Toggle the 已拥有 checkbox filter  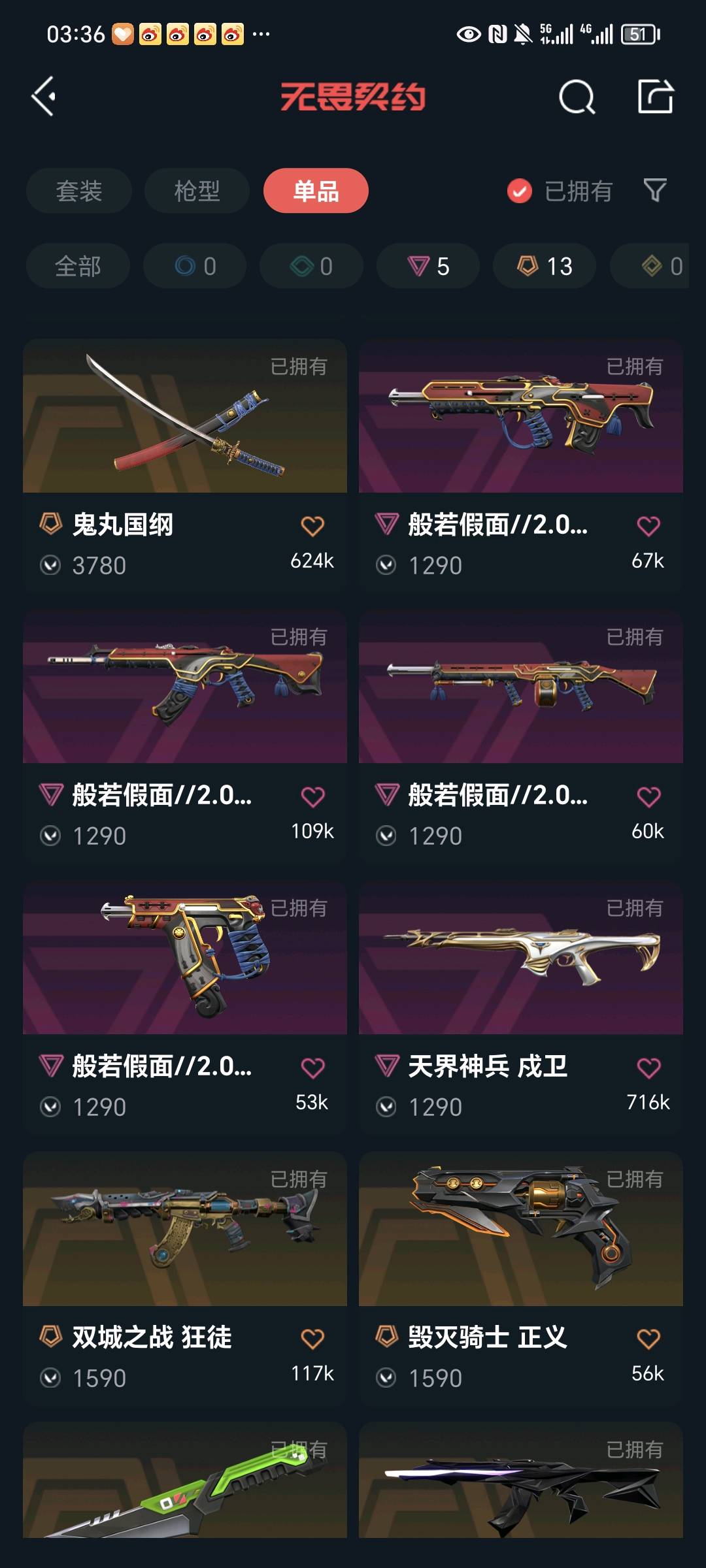pos(520,191)
